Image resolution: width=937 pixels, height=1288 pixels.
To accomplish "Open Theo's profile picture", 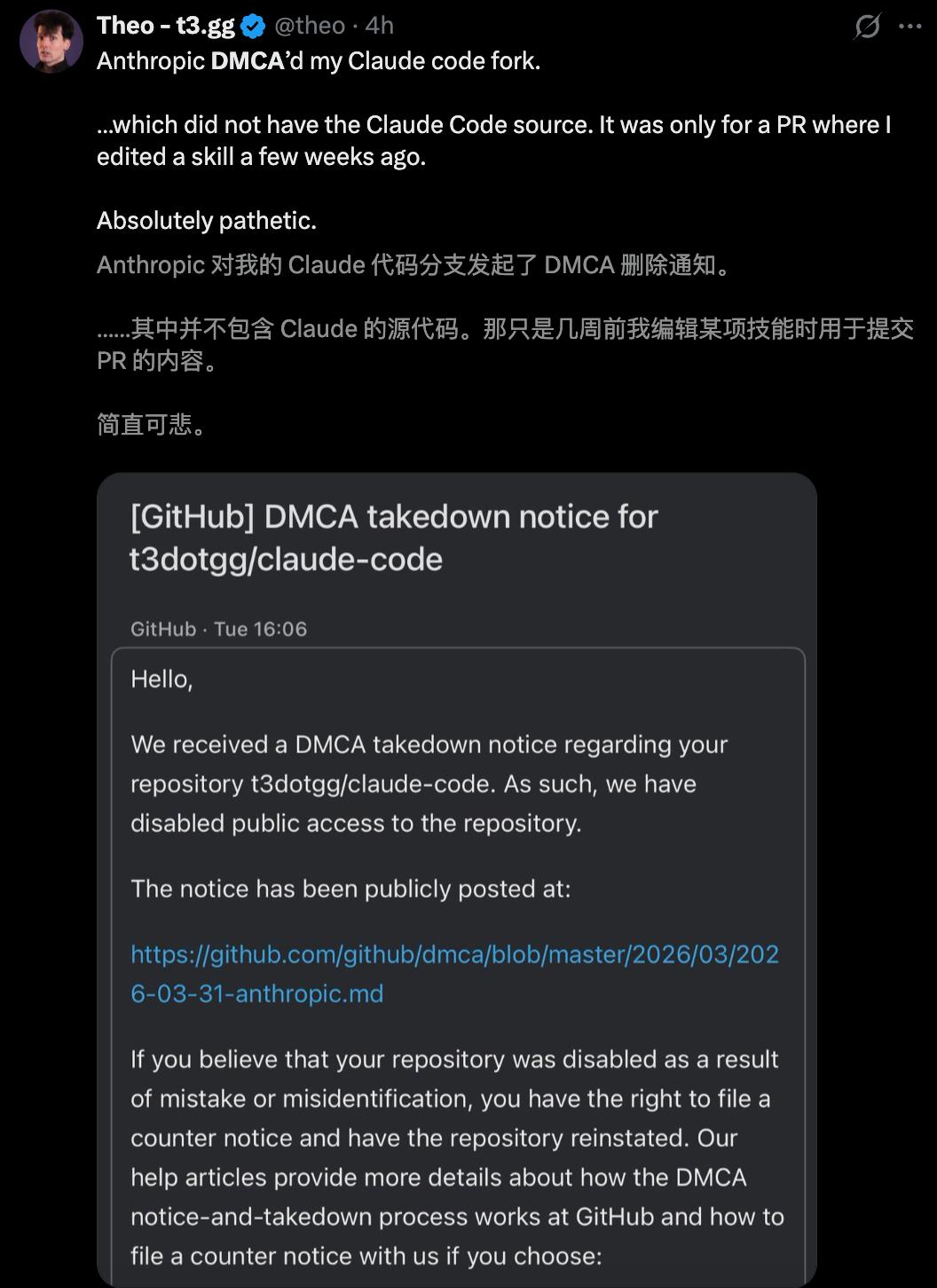I will coord(51,41).
